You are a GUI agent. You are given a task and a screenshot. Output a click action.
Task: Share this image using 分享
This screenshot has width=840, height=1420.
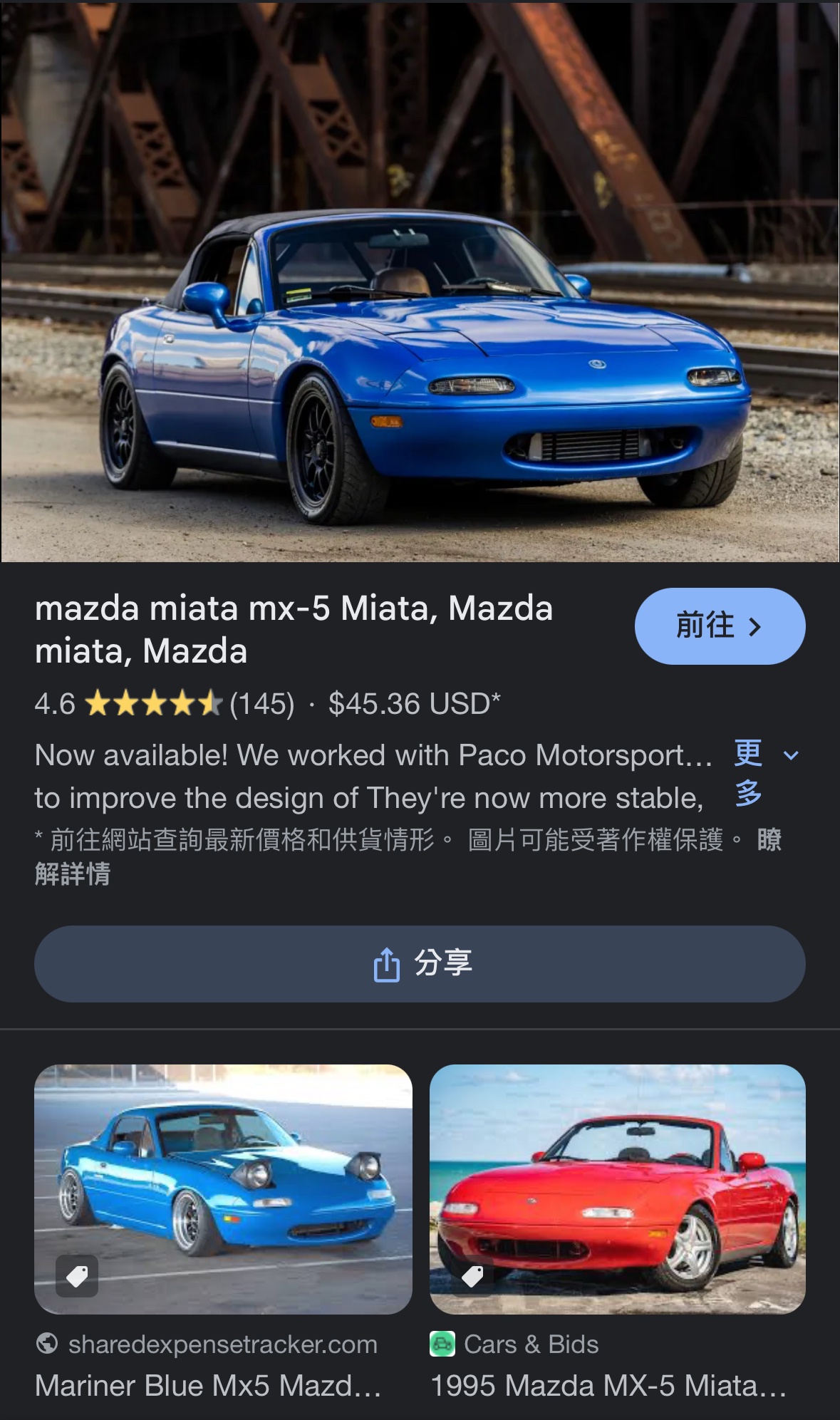pos(420,963)
